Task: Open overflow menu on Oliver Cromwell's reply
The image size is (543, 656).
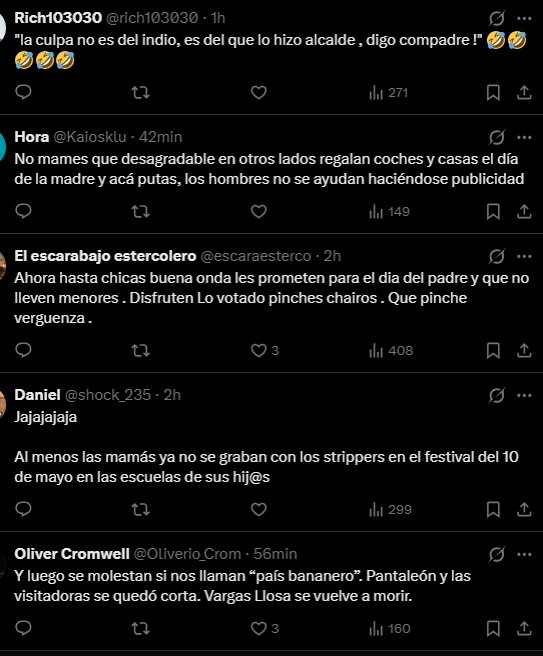Action: [x=524, y=554]
